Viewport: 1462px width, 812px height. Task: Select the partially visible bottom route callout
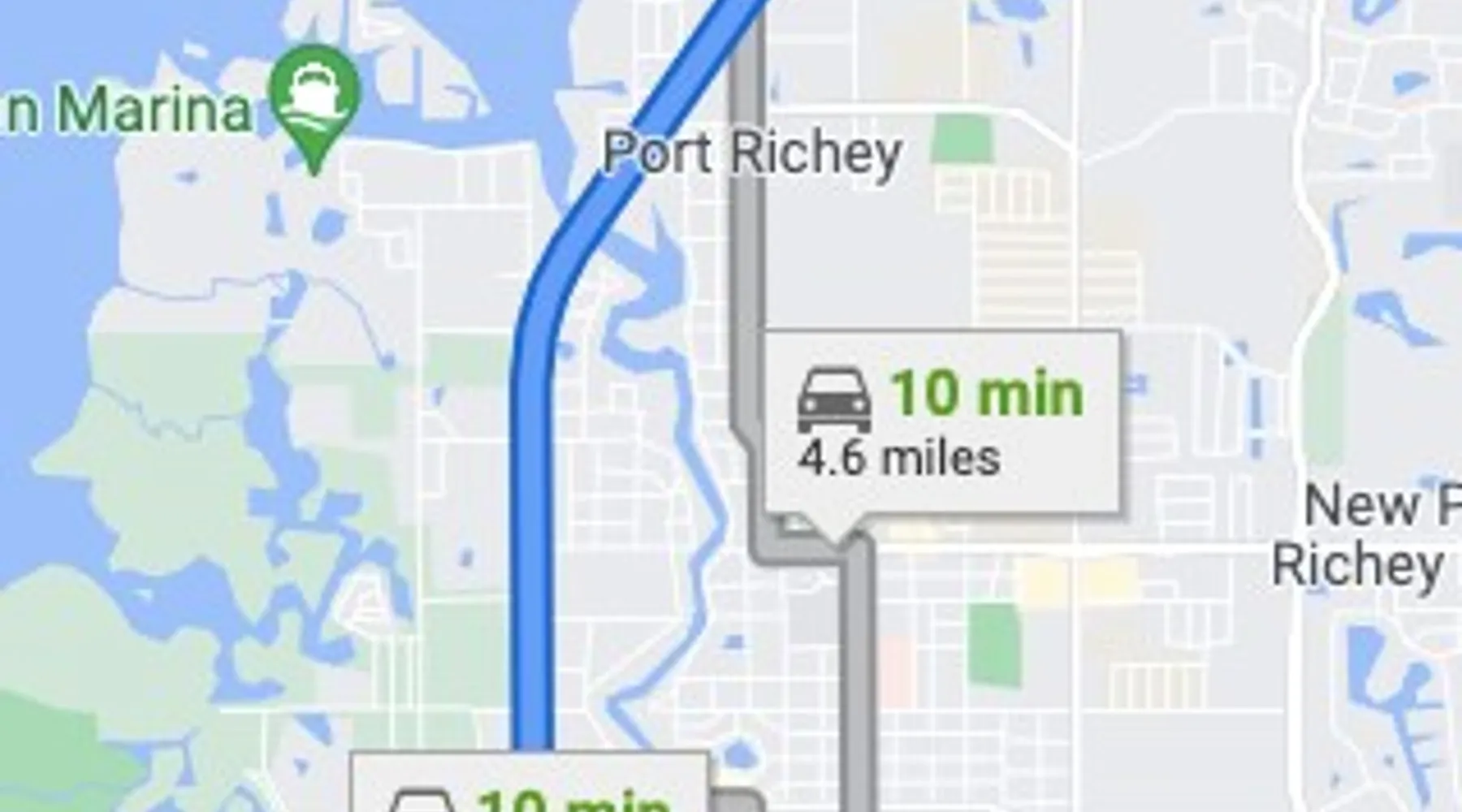(528, 785)
